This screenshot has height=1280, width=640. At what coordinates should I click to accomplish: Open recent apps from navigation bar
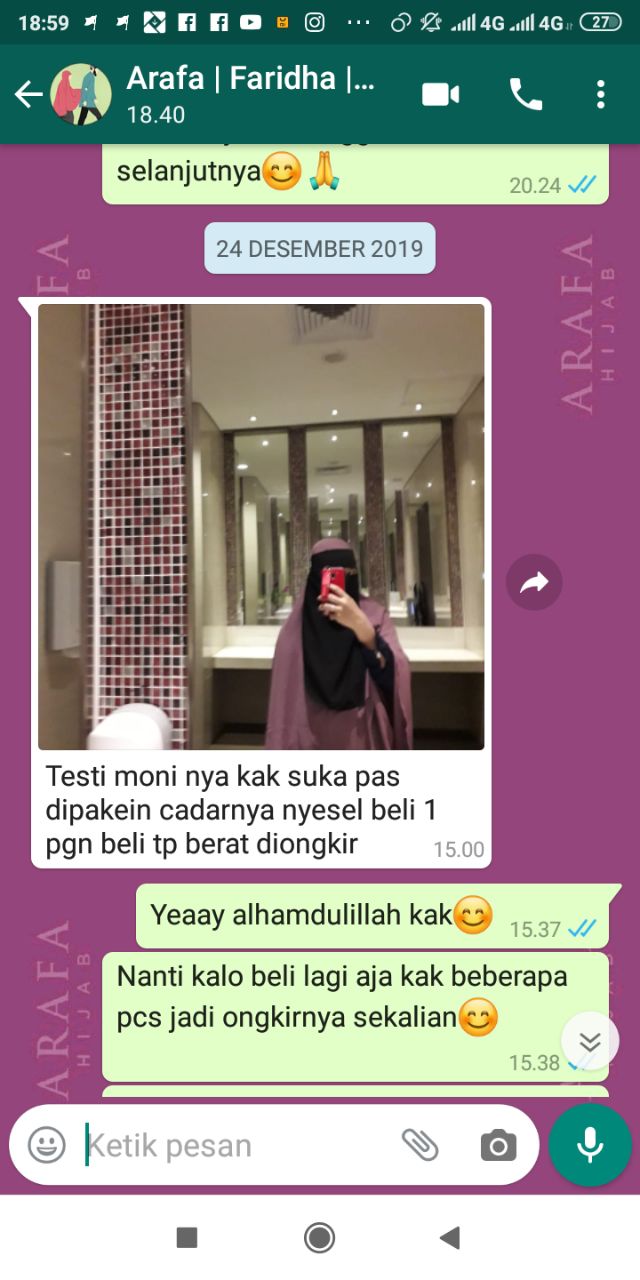tap(187, 1238)
